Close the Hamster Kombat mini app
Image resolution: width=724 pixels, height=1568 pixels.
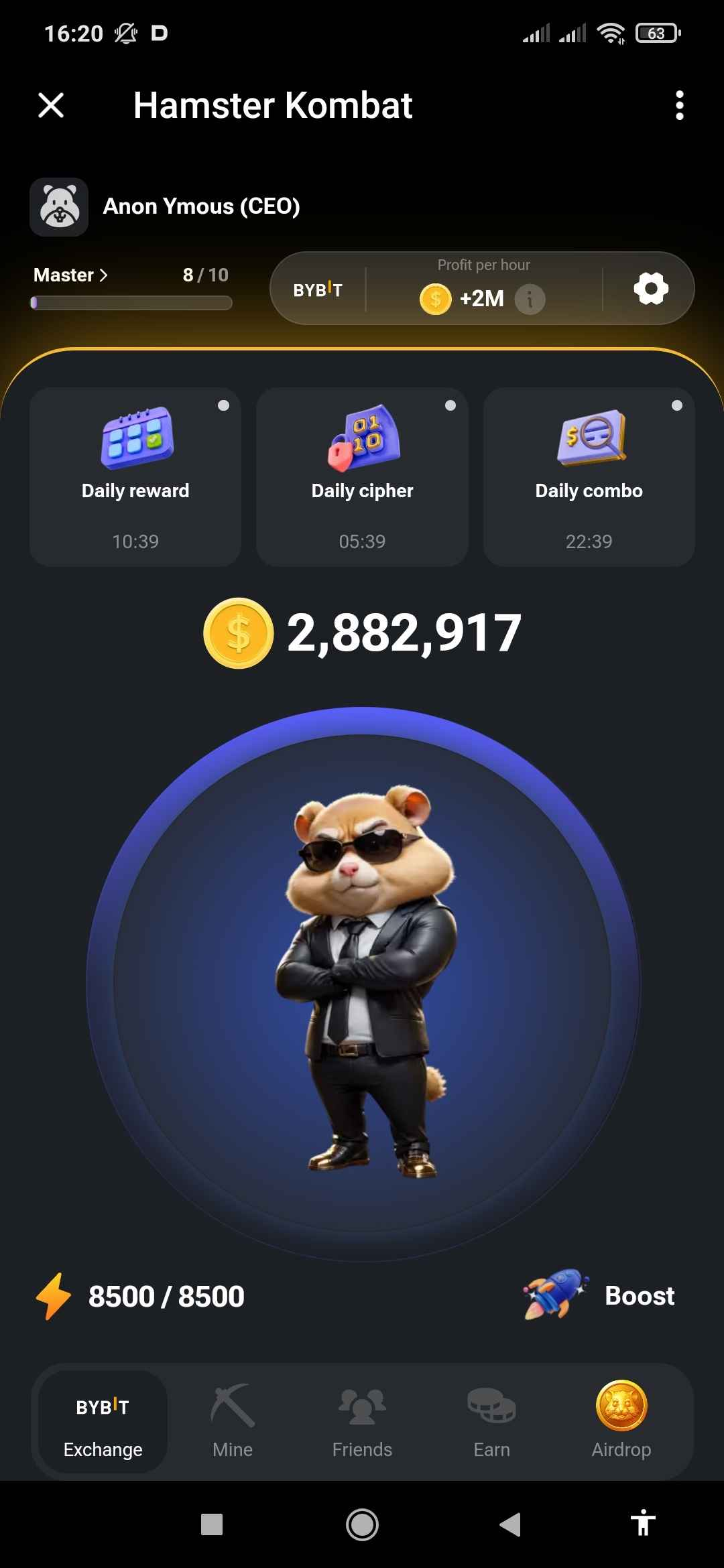click(x=51, y=105)
